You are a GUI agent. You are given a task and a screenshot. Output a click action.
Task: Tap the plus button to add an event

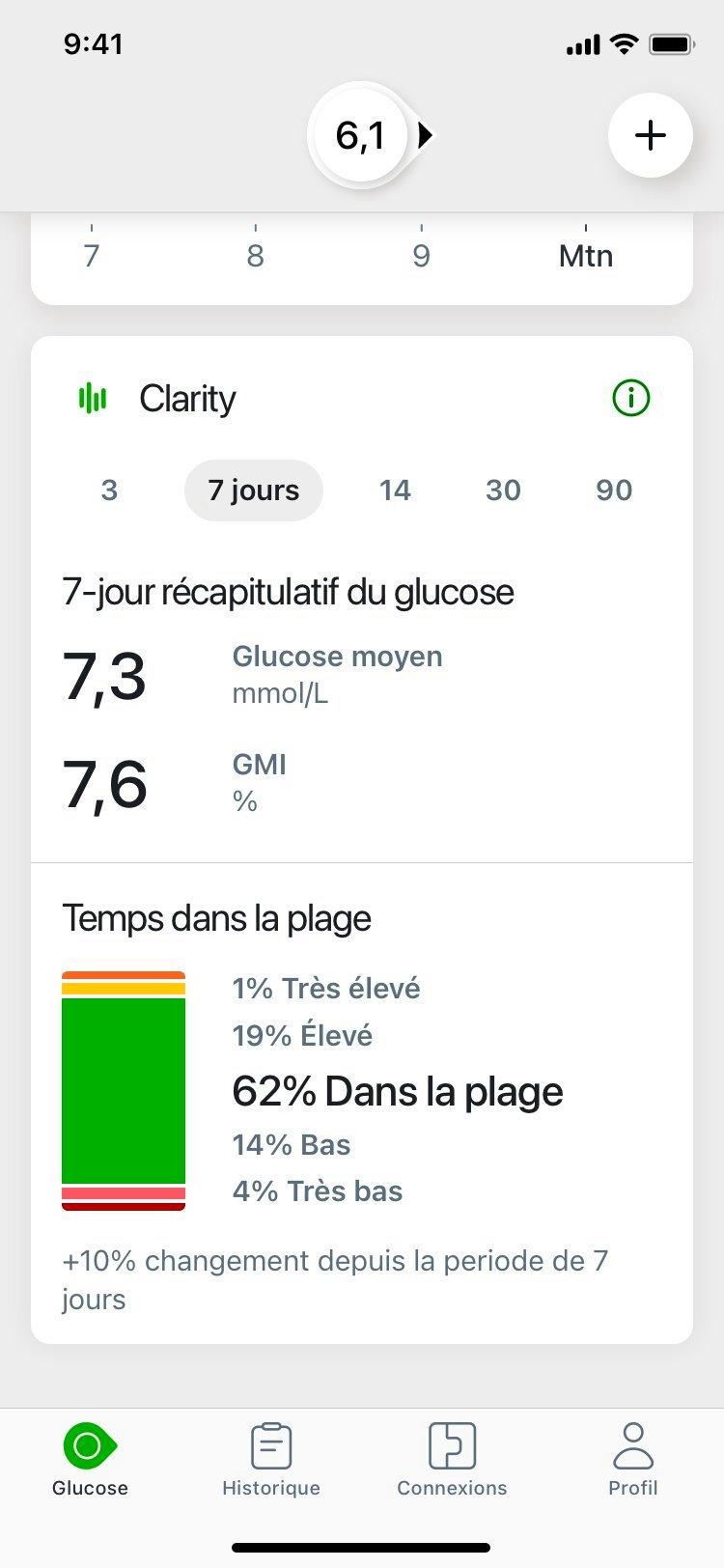click(x=650, y=135)
